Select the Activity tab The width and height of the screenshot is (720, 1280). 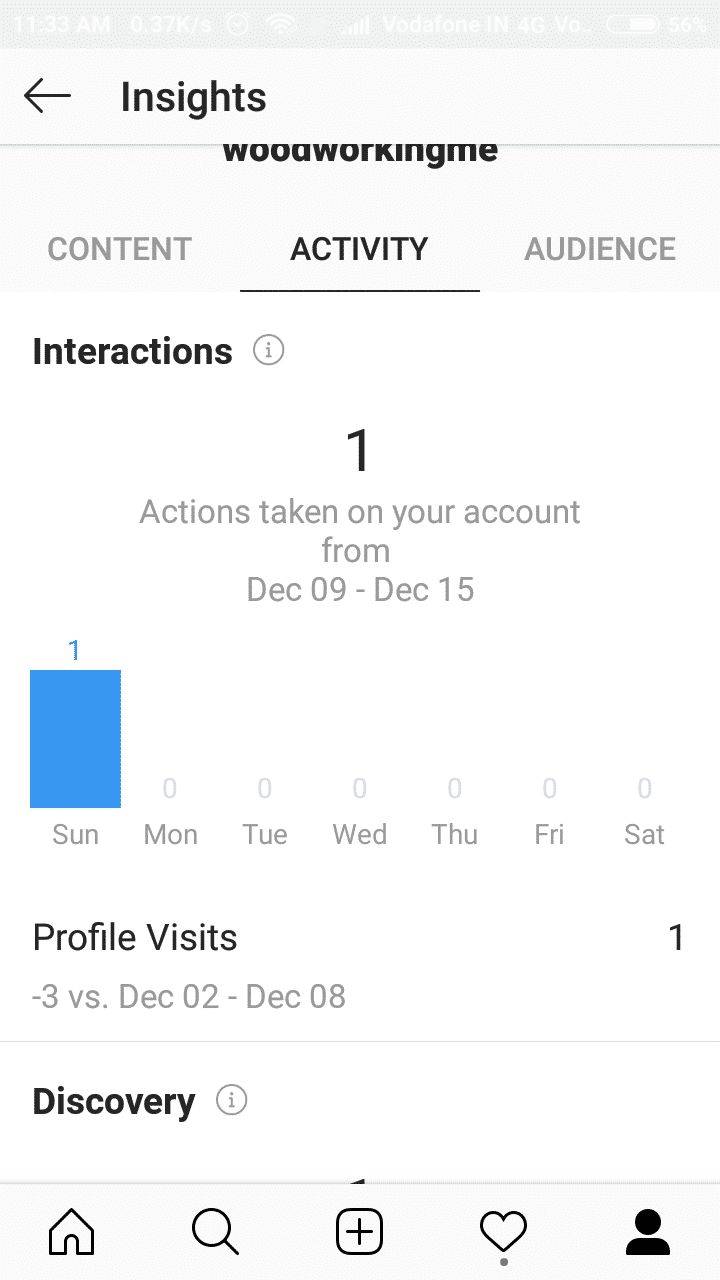pos(359,249)
